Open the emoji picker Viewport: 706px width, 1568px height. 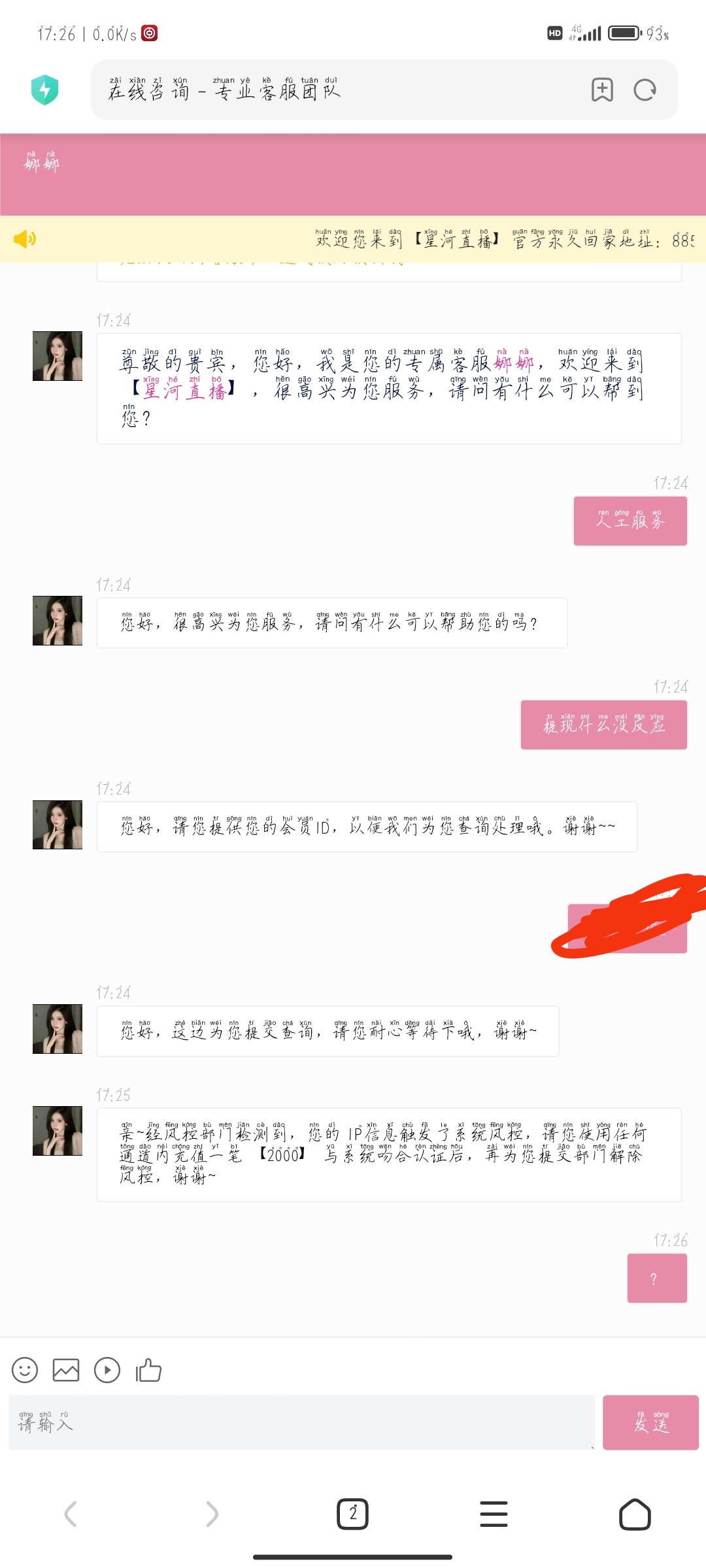pyautogui.click(x=25, y=1370)
